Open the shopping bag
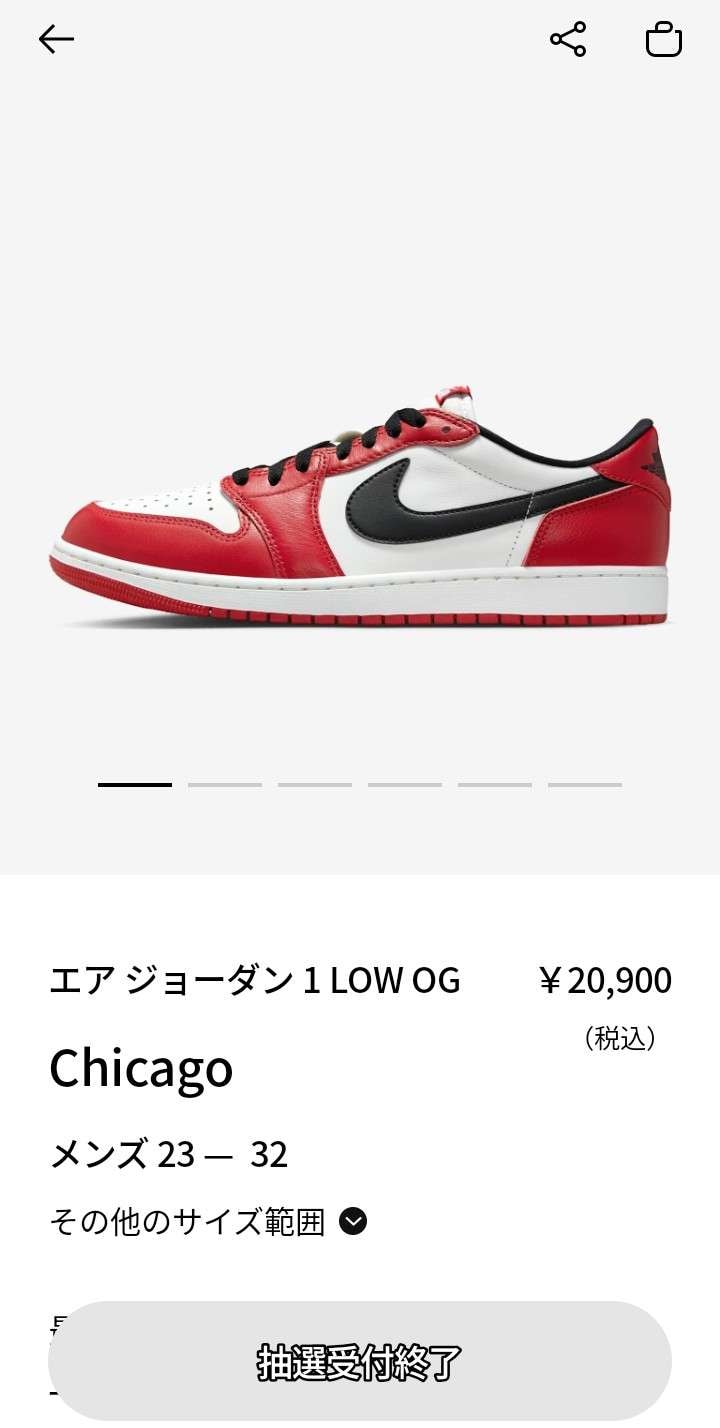 click(664, 40)
